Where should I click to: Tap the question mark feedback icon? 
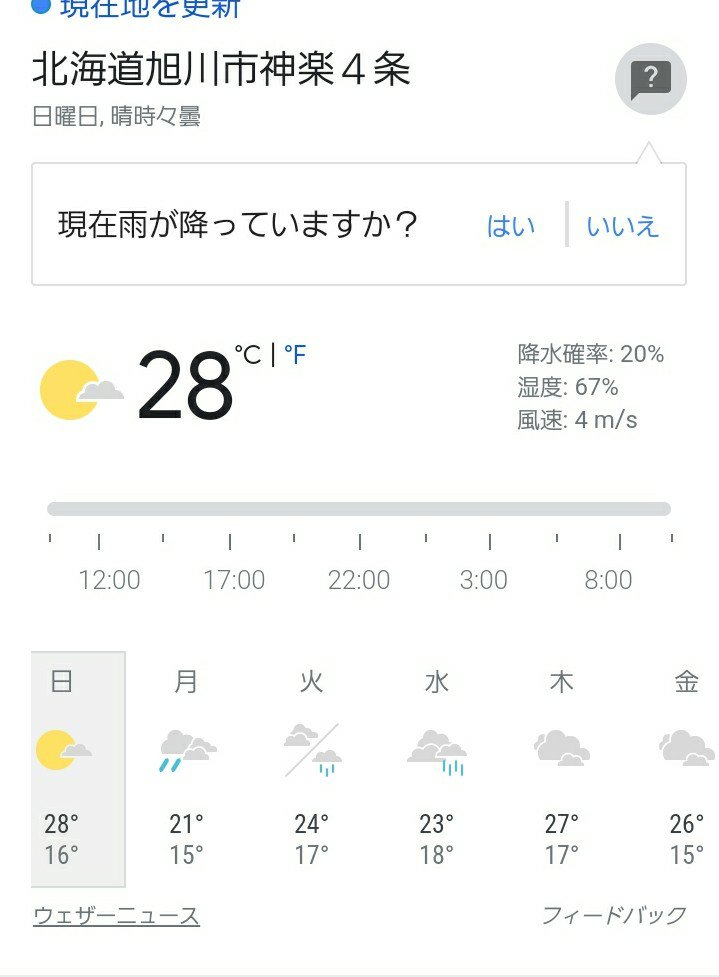(x=650, y=77)
